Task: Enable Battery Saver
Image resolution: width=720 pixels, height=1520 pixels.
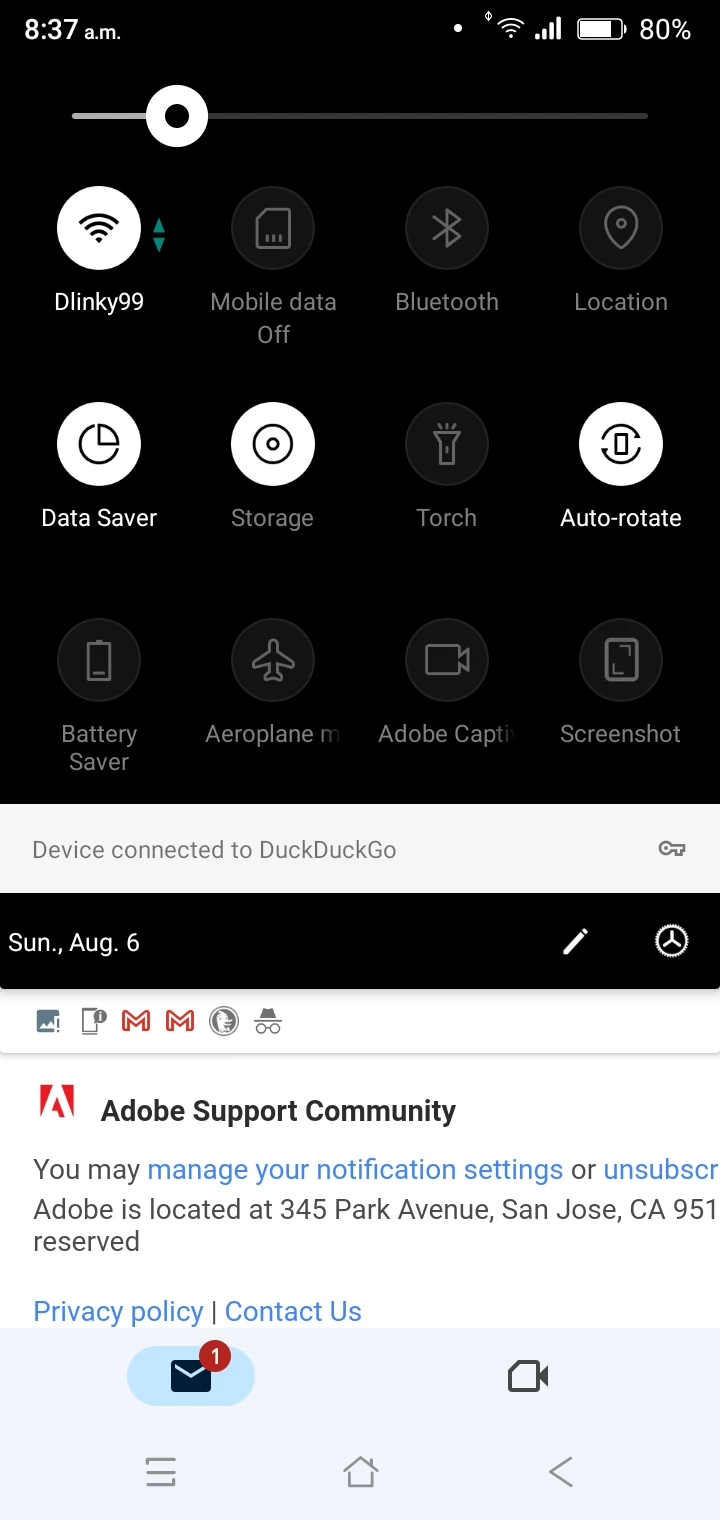Action: (99, 661)
